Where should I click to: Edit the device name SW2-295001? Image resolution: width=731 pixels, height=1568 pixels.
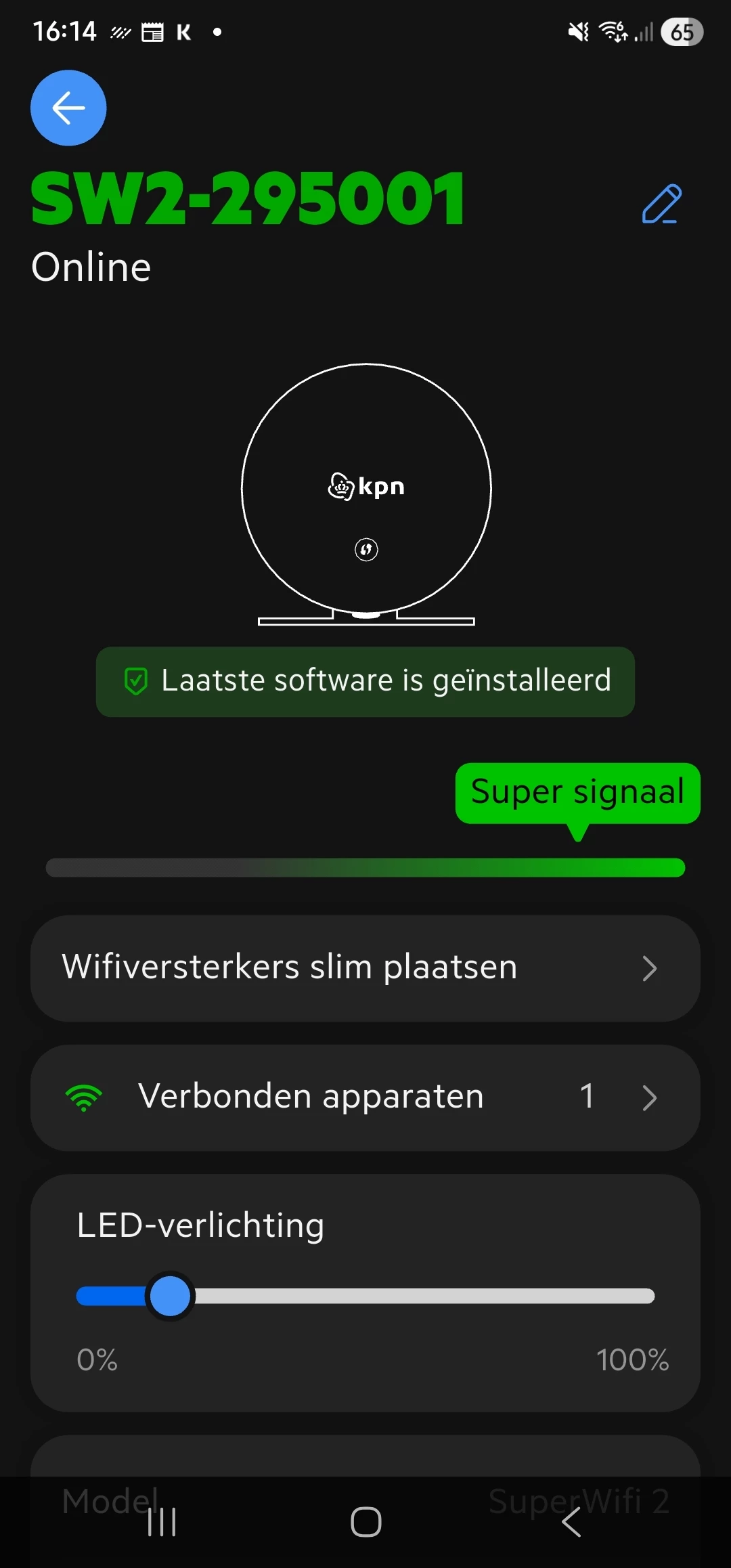coord(661,203)
